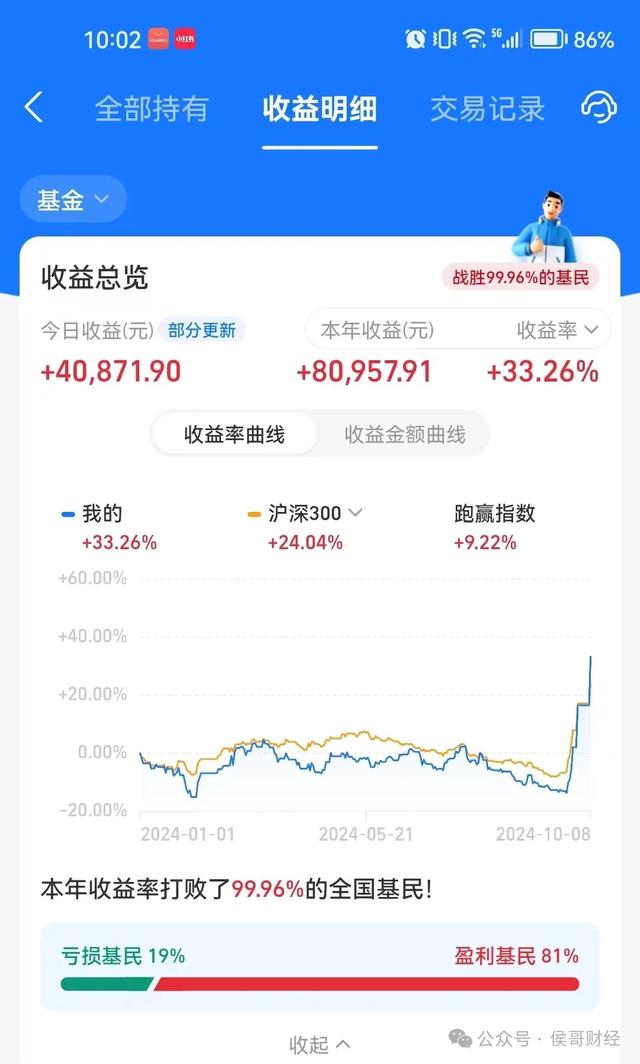
Task: Select the 收益明细 tab
Action: tap(320, 109)
